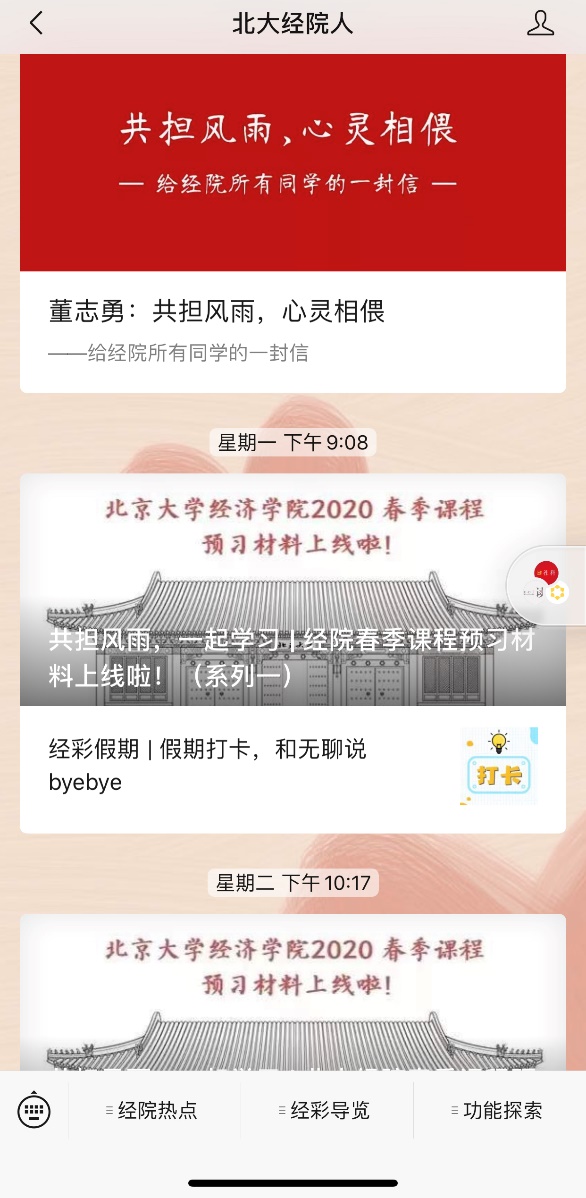Open 董志勇 letter article 共担风雨，心灵相偎
The image size is (586, 1198).
293,223
